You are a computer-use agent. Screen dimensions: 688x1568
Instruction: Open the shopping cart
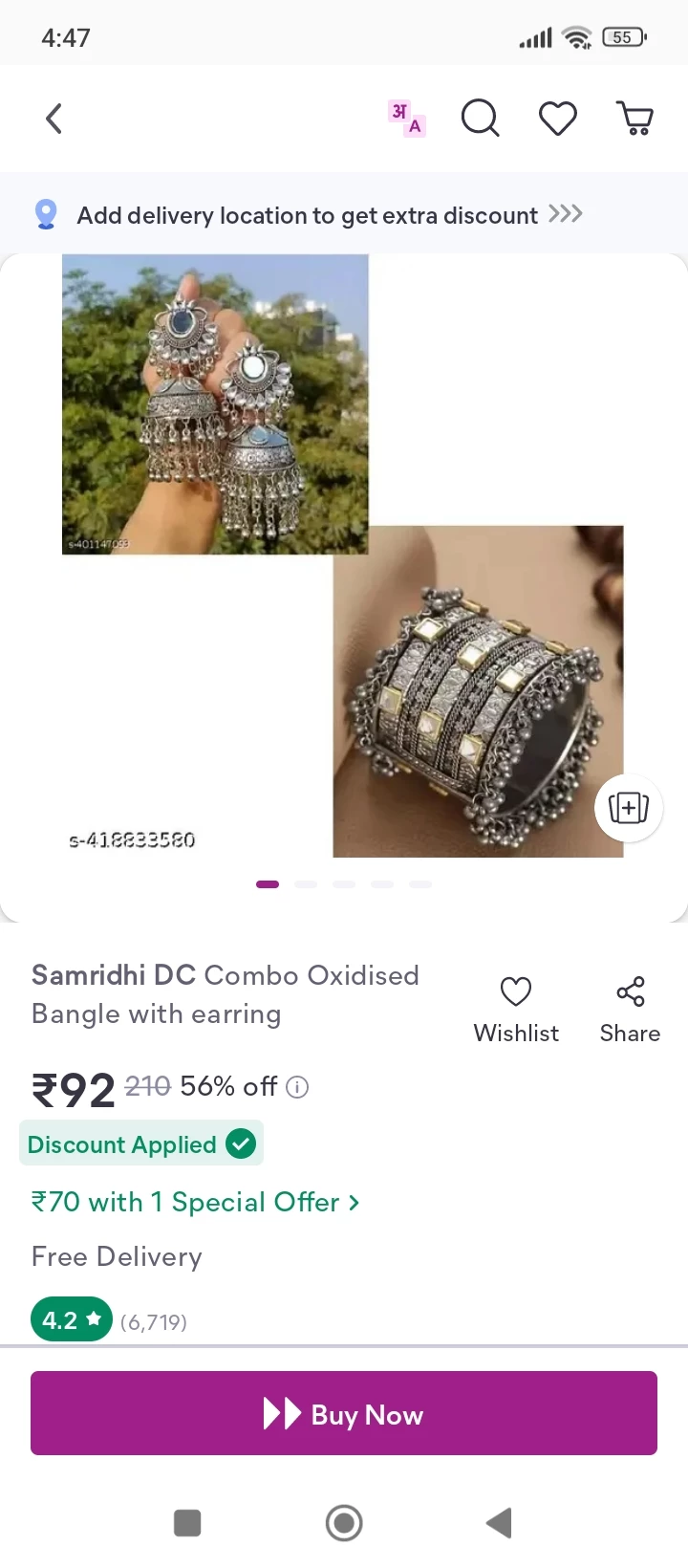634,118
